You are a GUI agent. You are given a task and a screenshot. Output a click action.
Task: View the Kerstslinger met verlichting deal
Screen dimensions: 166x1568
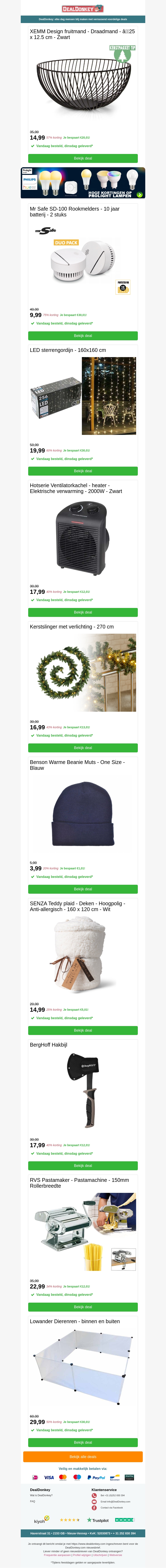(83, 747)
